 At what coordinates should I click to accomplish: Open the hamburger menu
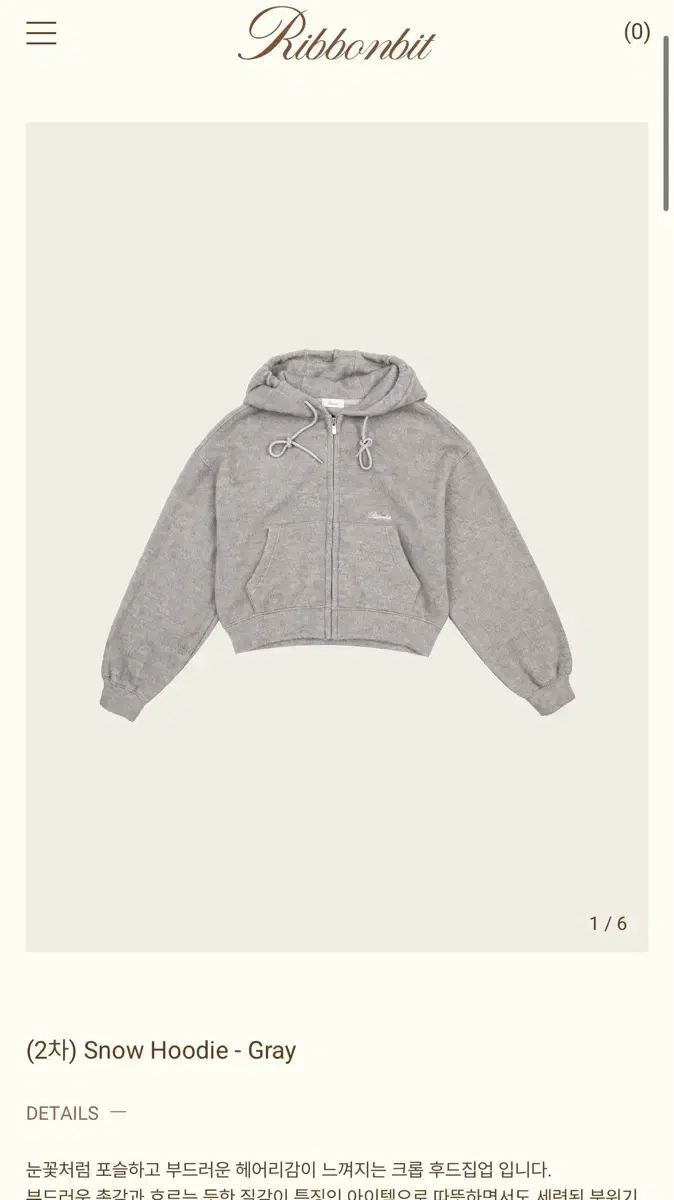pos(41,33)
